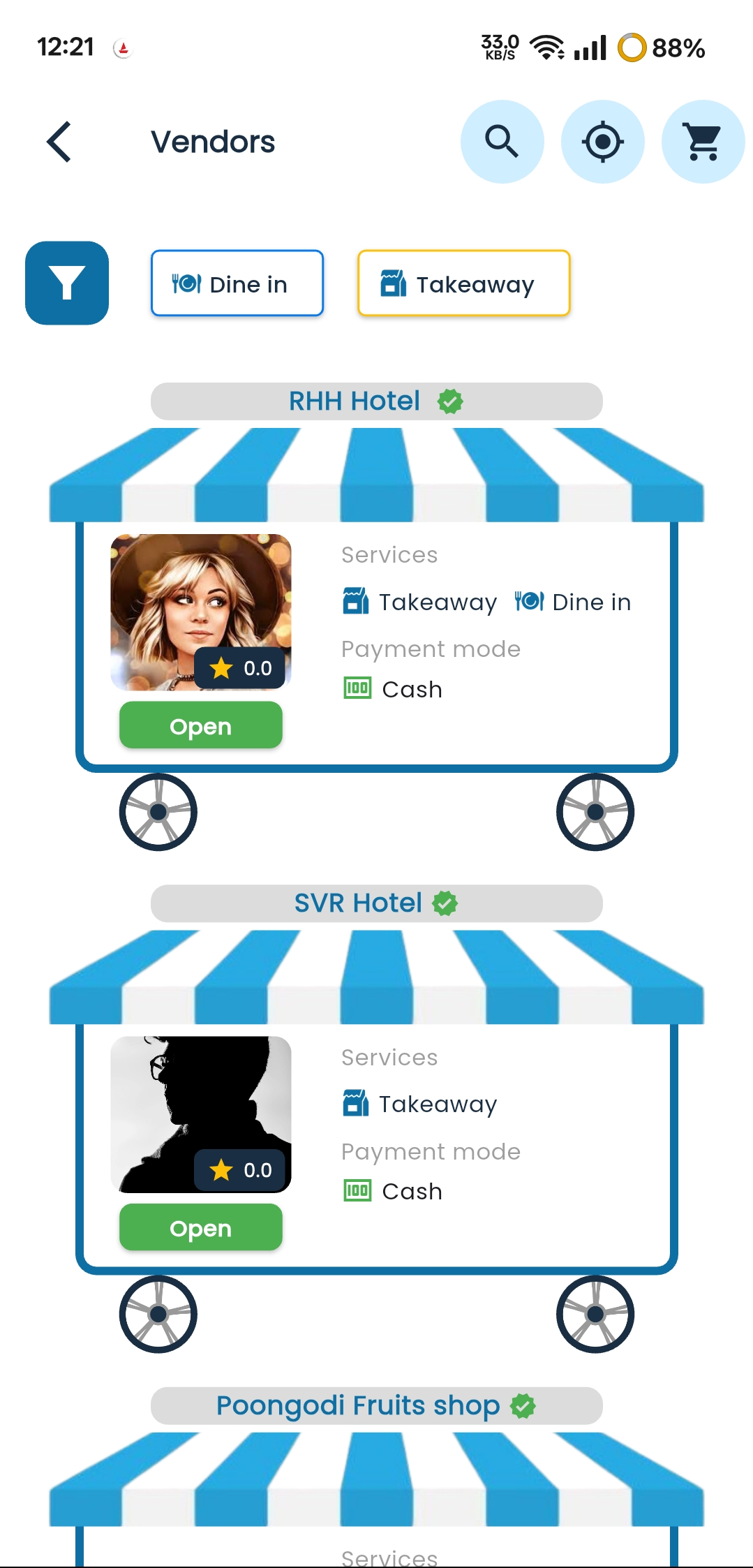Tap the current location target icon
753x1568 pixels.
tap(602, 142)
